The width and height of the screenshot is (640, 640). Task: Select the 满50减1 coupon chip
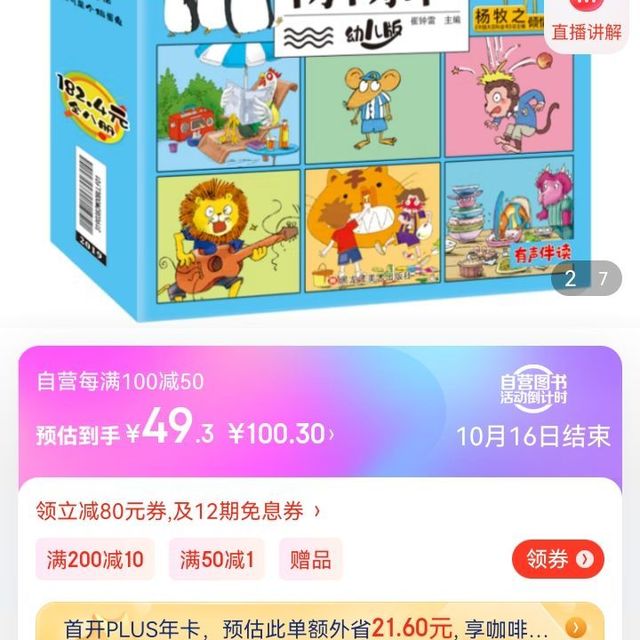217,559
